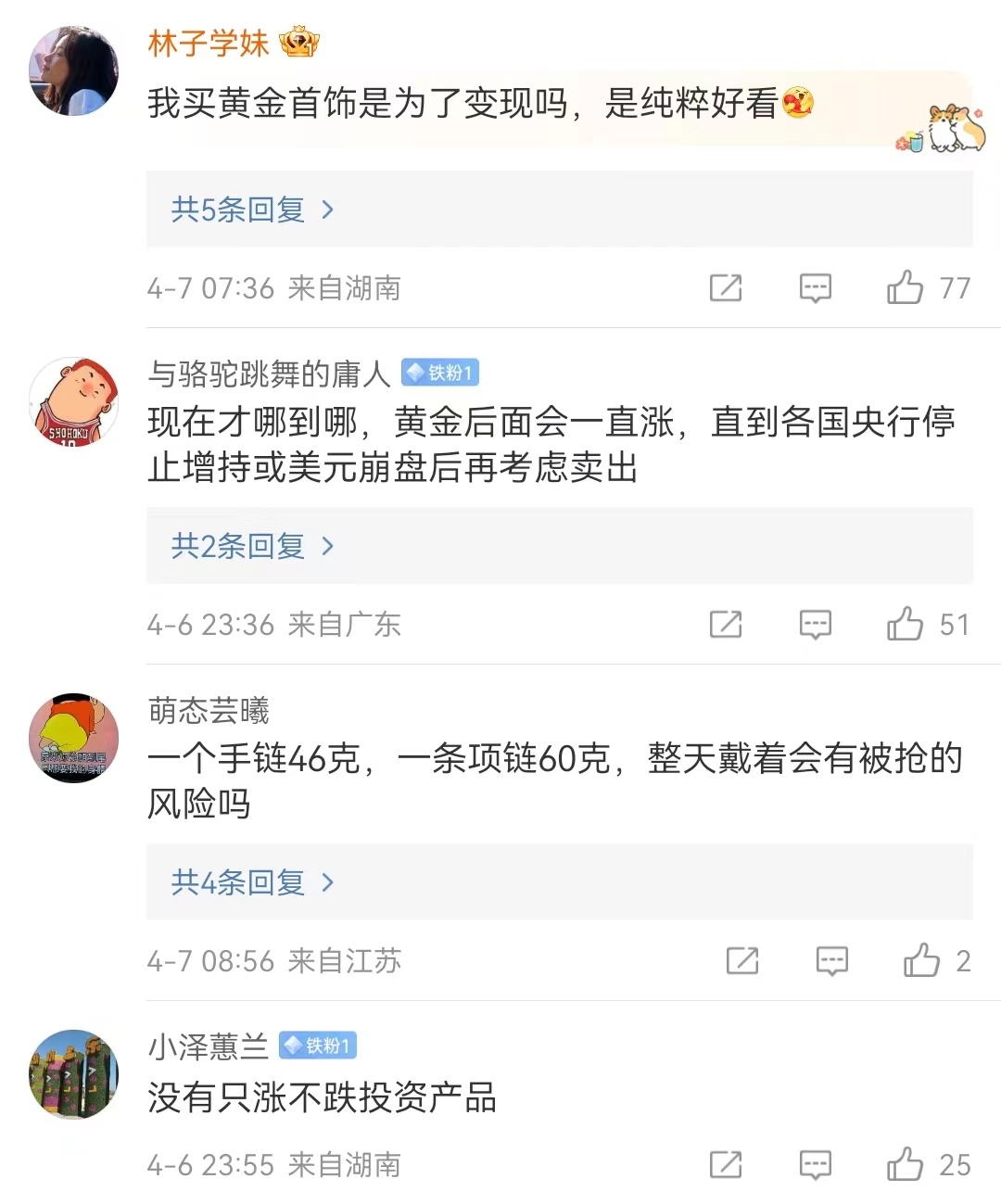
Task: Share 与骆驼跳舞的庸人's comment
Action: pyautogui.click(x=726, y=625)
